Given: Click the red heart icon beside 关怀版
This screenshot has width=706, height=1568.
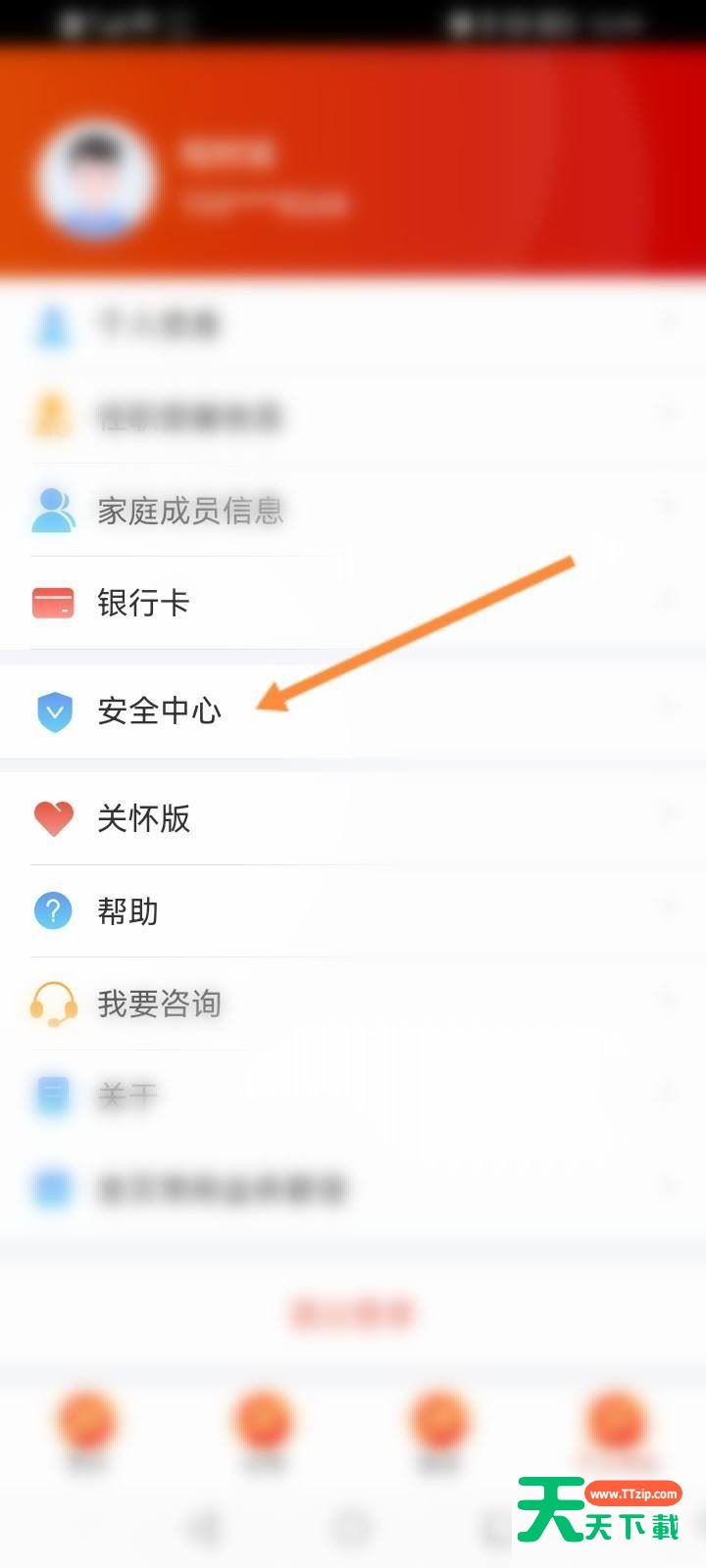Looking at the screenshot, I should pos(54,816).
